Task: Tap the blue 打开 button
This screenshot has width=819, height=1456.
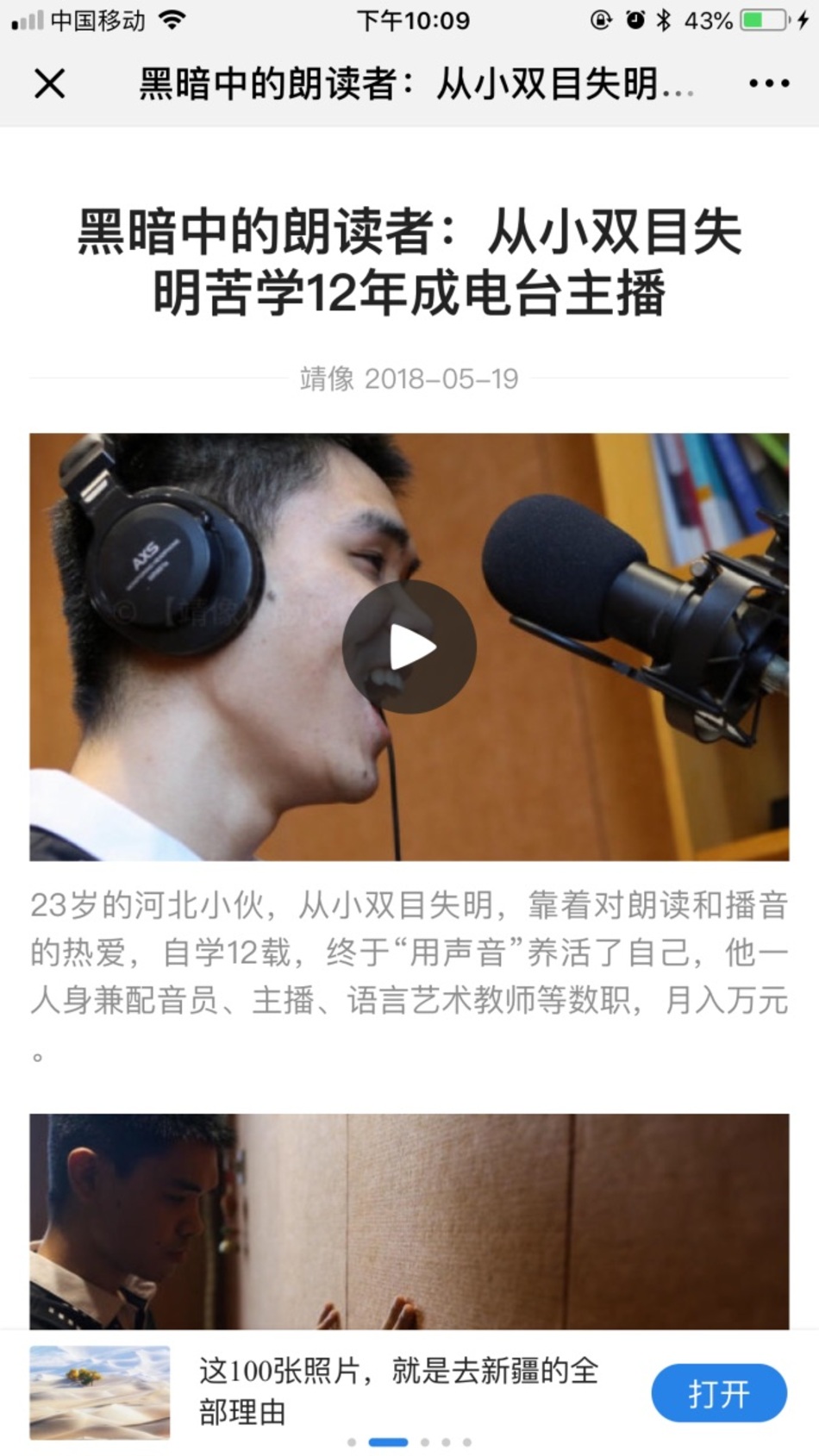Action: [x=718, y=1392]
